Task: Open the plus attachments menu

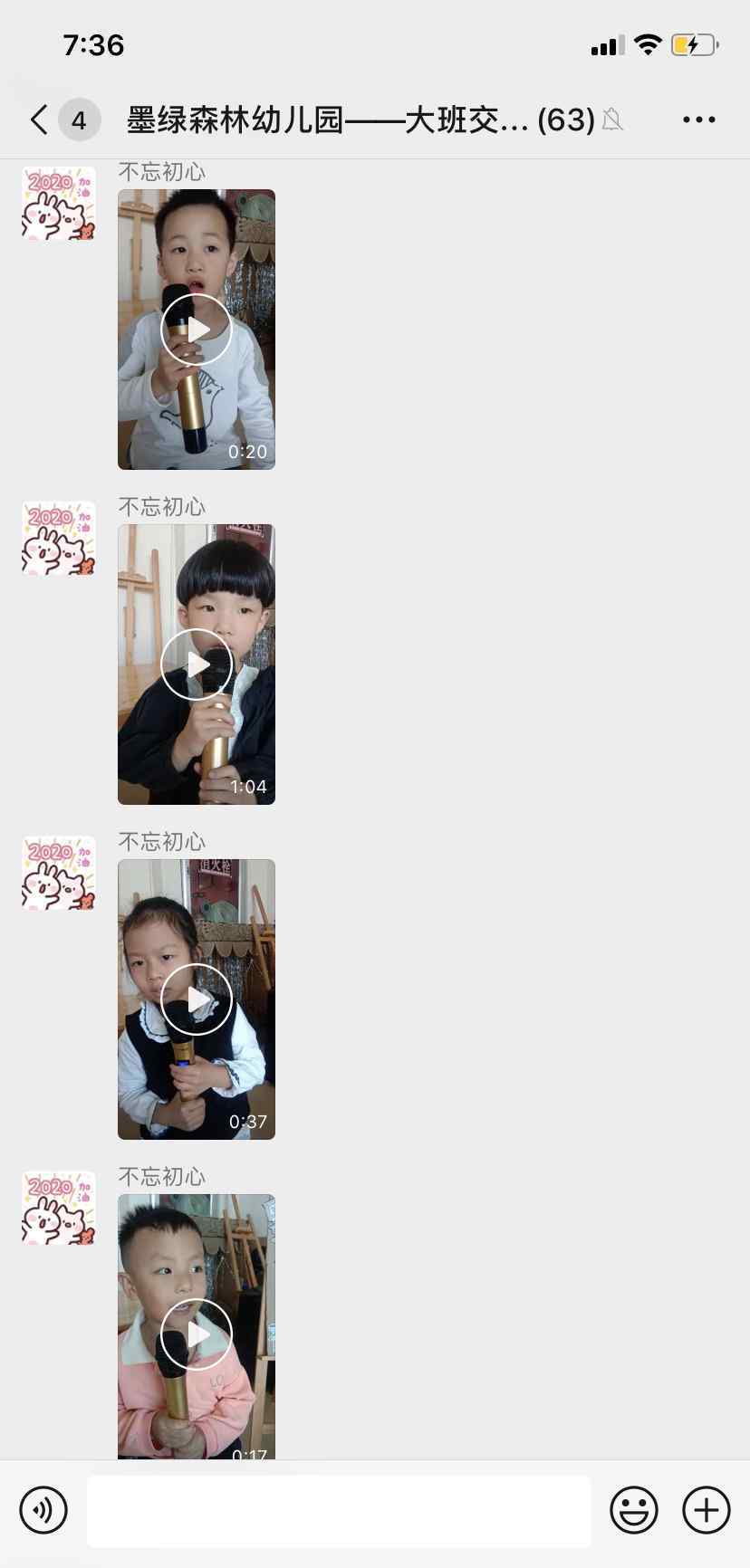Action: (x=707, y=1510)
